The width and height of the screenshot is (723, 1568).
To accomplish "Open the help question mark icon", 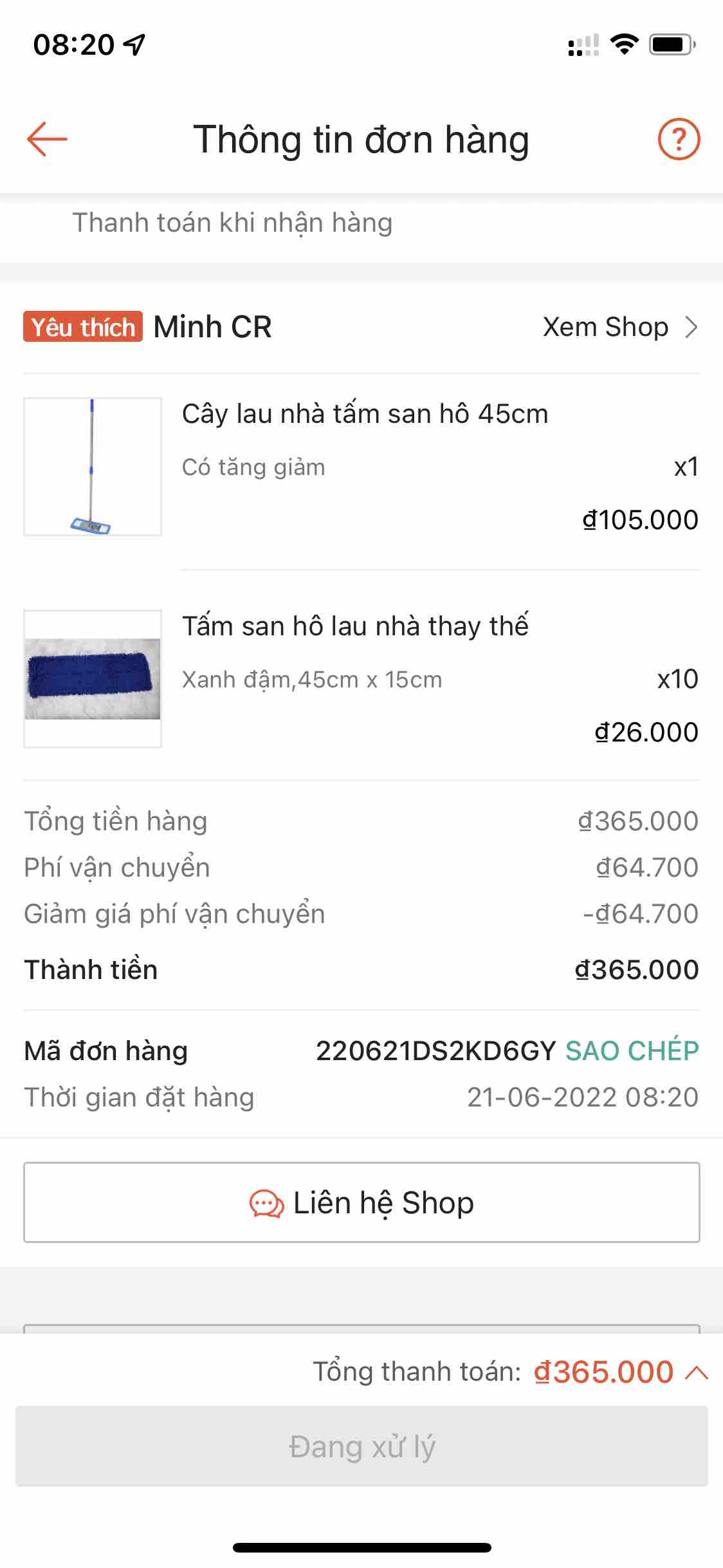I will [679, 139].
